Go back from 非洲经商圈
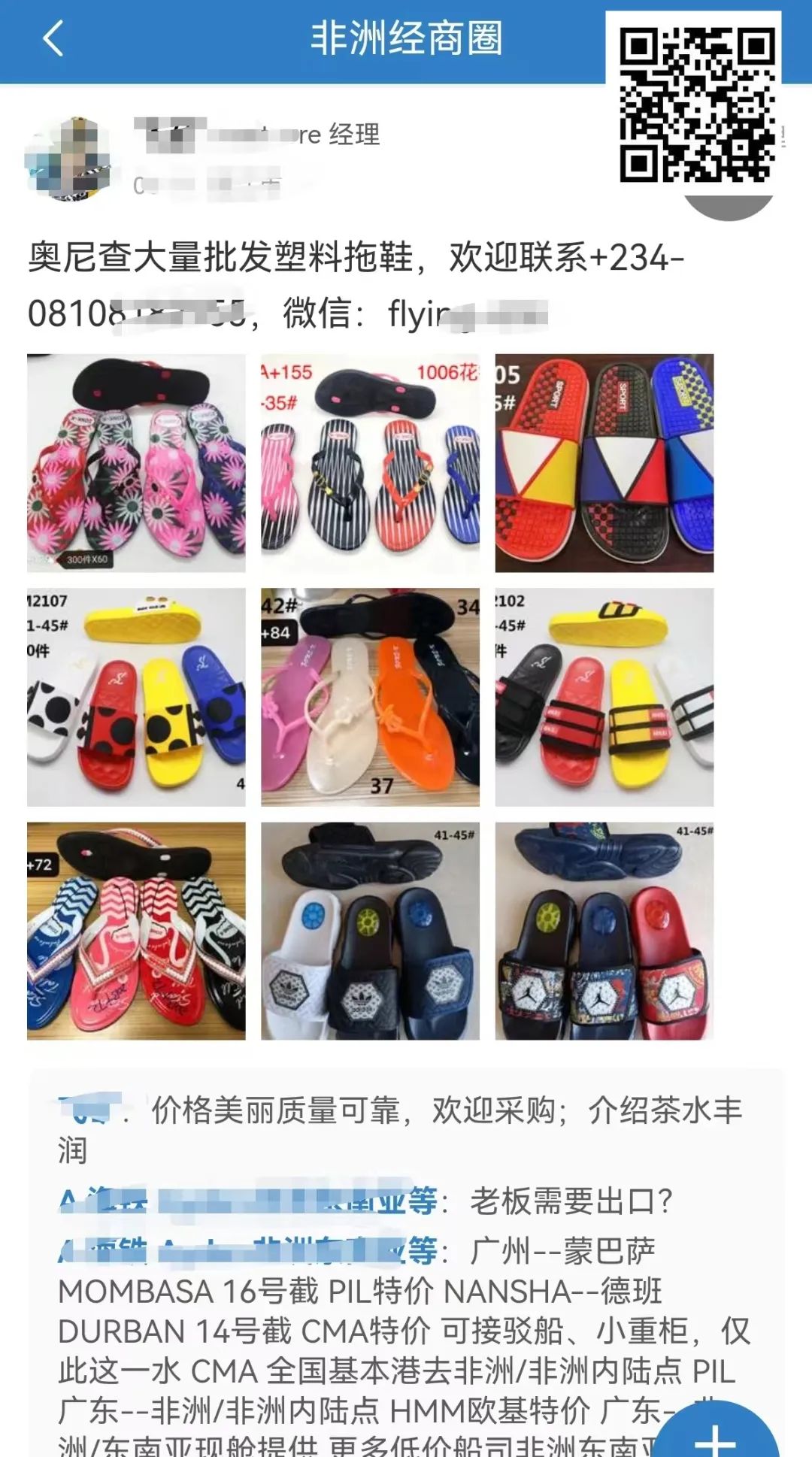Viewport: 812px width, 1457px height. pyautogui.click(x=53, y=39)
